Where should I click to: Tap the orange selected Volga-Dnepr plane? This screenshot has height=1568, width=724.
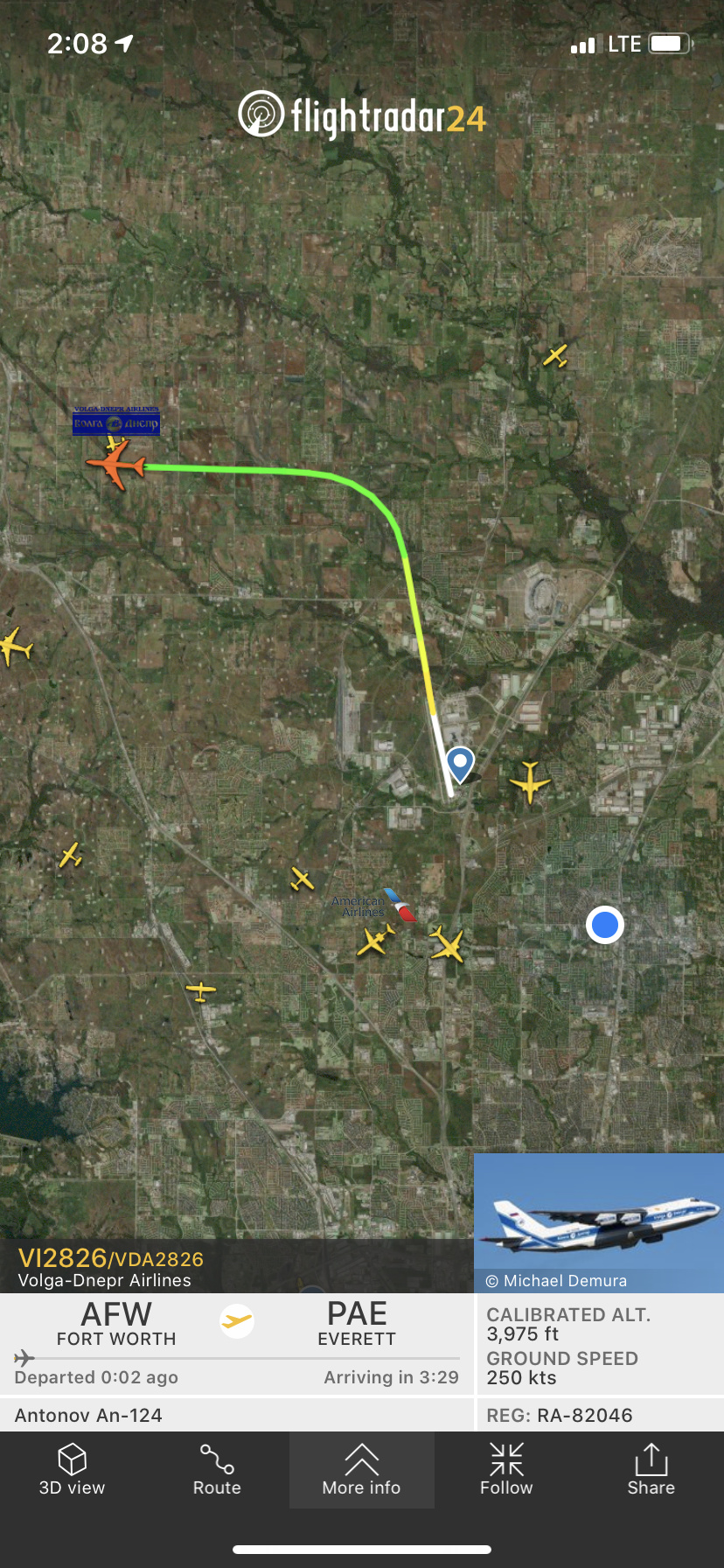[x=116, y=465]
